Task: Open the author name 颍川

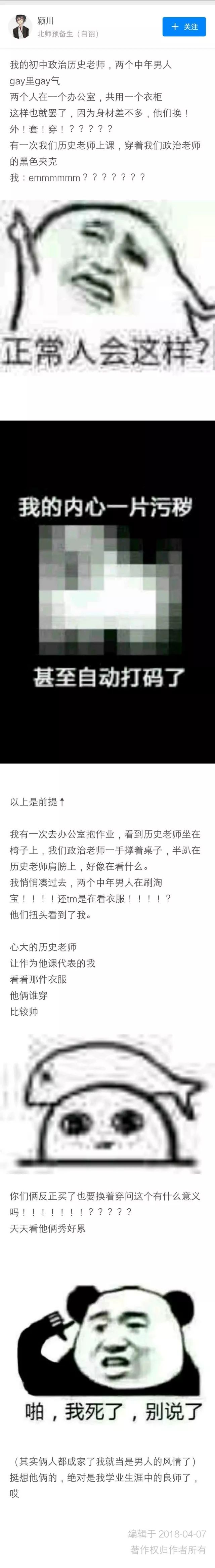Action: click(46, 21)
